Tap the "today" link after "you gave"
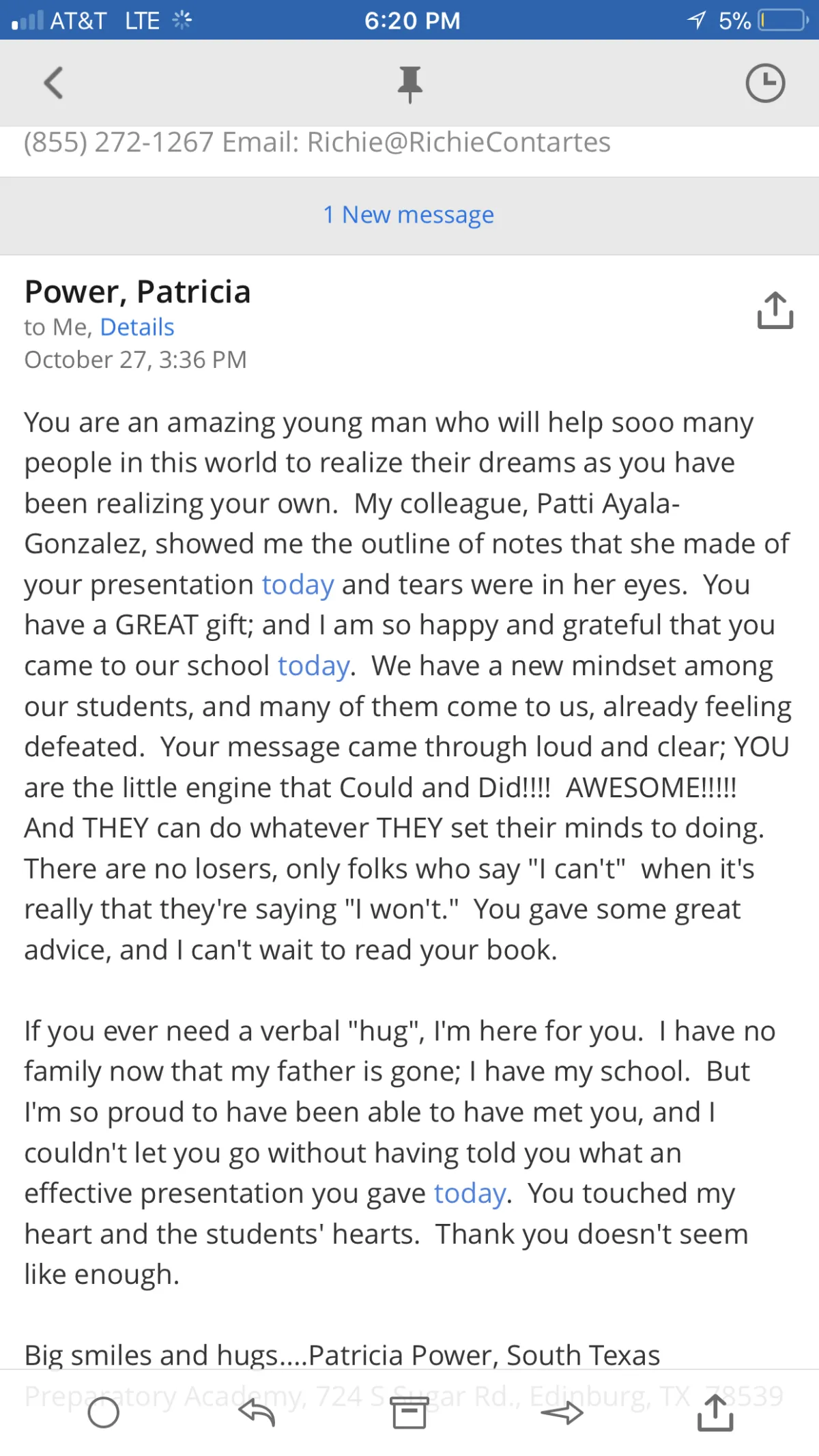 (x=470, y=1194)
